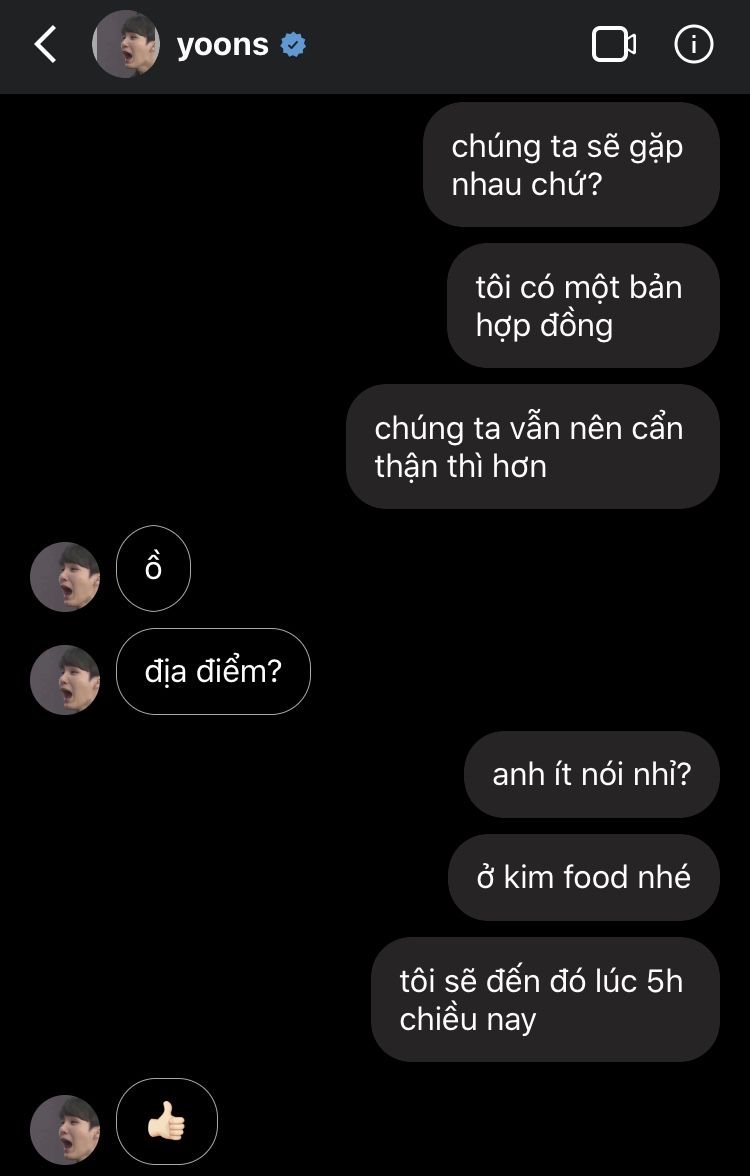Open conversation info details
Image resolution: width=750 pixels, height=1176 pixels.
click(x=694, y=45)
